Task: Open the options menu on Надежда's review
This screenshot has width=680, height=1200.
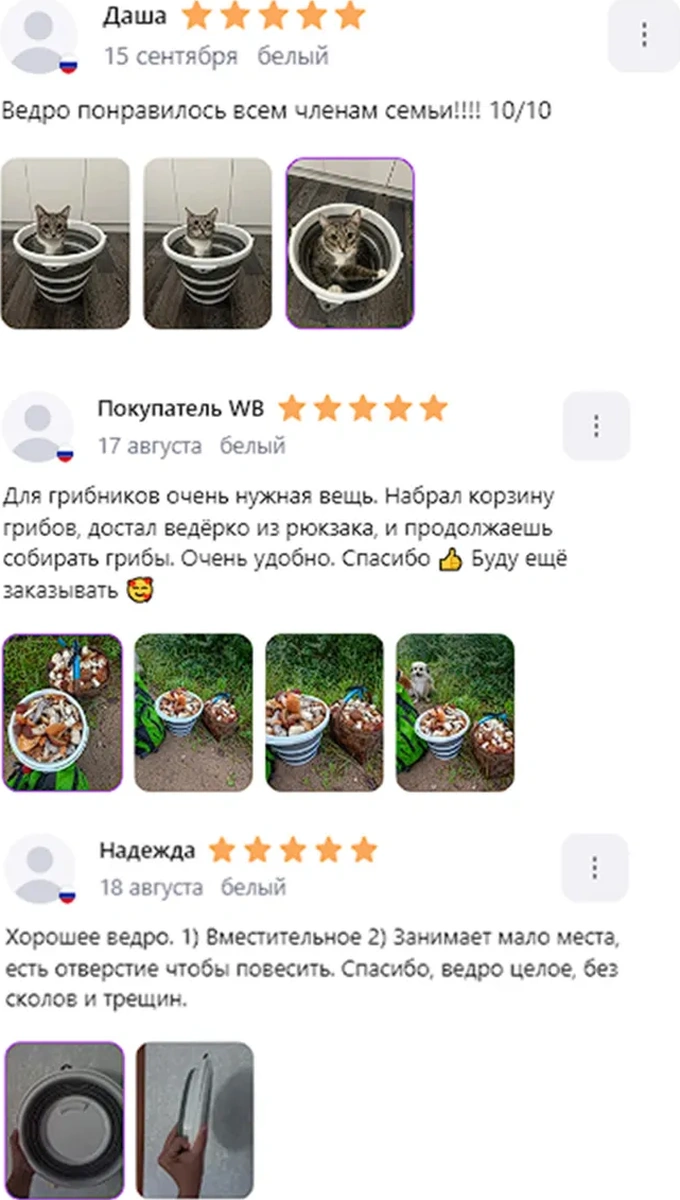Action: coord(595,868)
